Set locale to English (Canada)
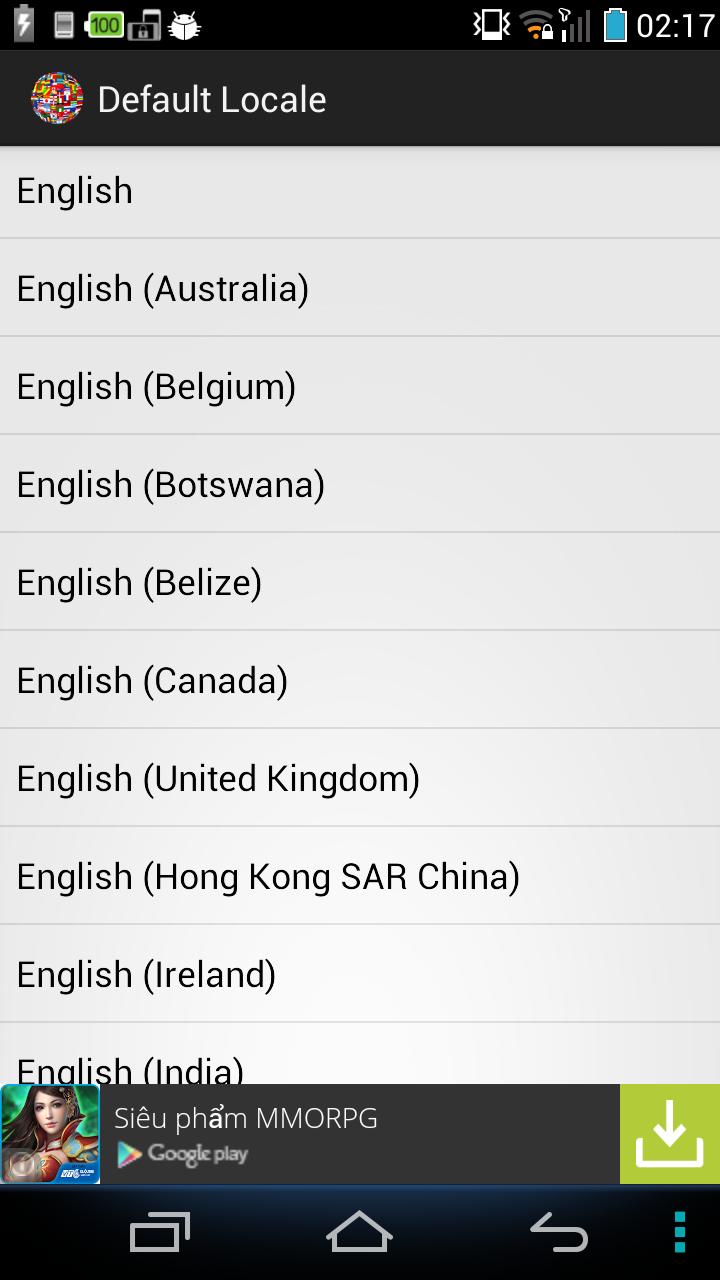The image size is (720, 1280). tap(360, 680)
